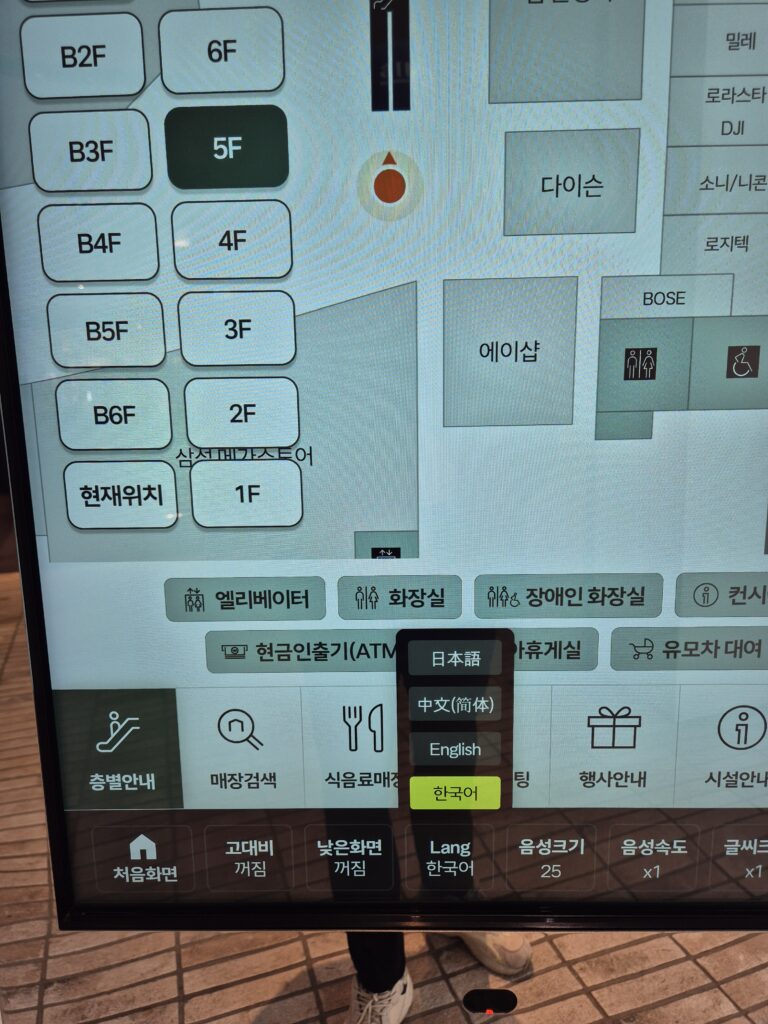Go to floor B5F
The width and height of the screenshot is (768, 1024).
point(106,330)
